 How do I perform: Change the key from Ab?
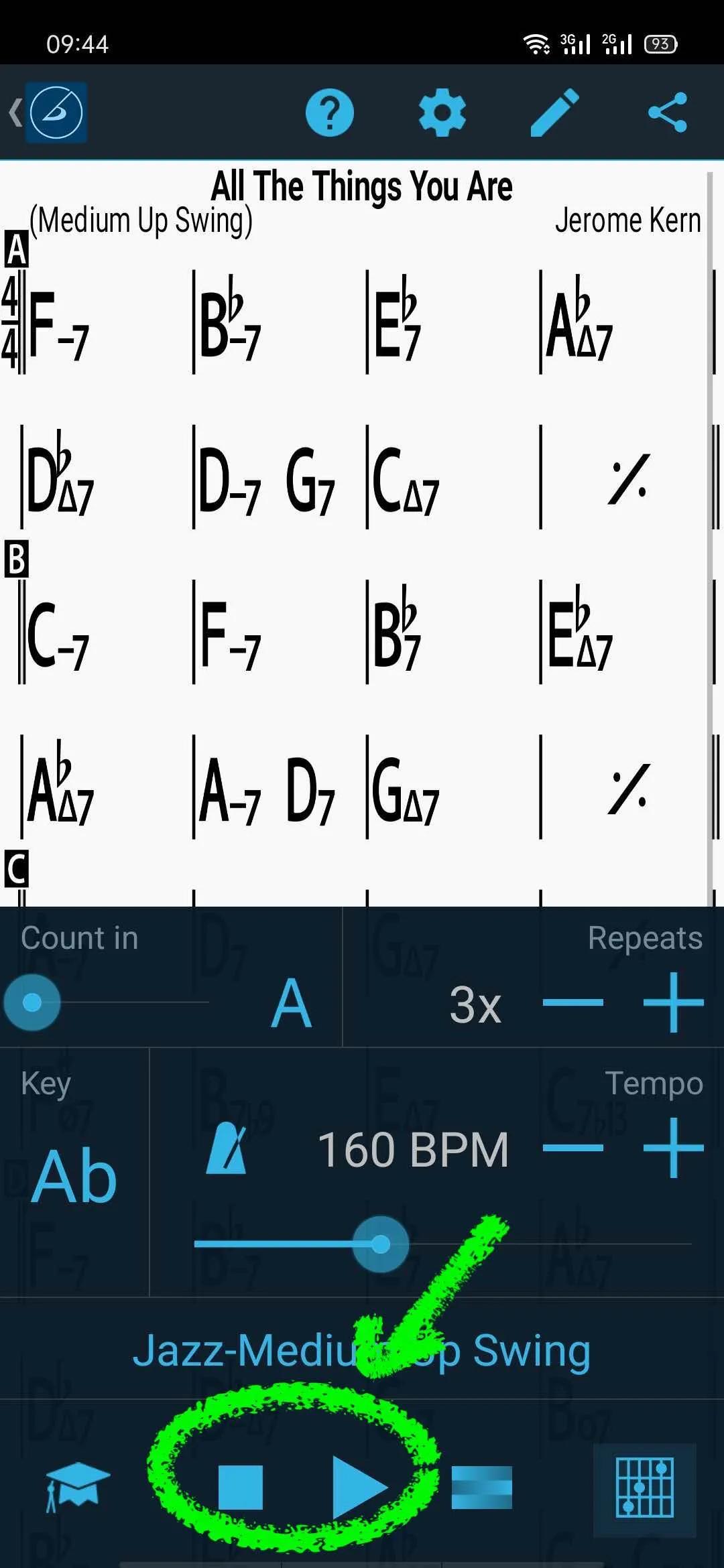pos(74,1176)
